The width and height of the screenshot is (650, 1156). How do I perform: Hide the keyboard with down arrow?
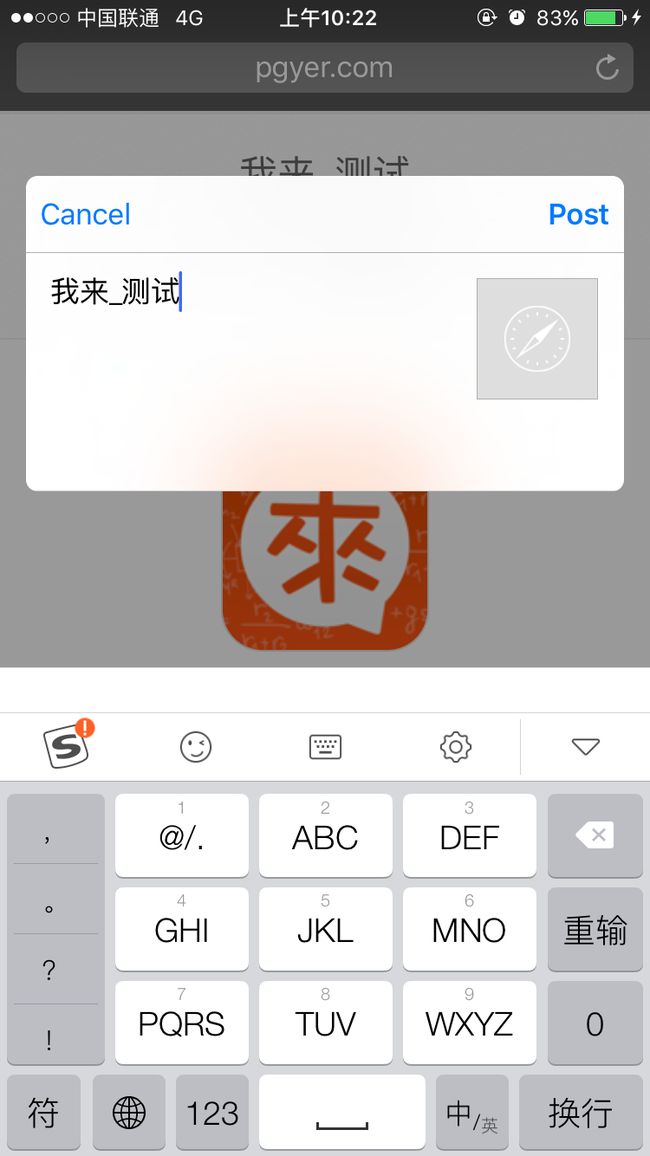[x=586, y=747]
